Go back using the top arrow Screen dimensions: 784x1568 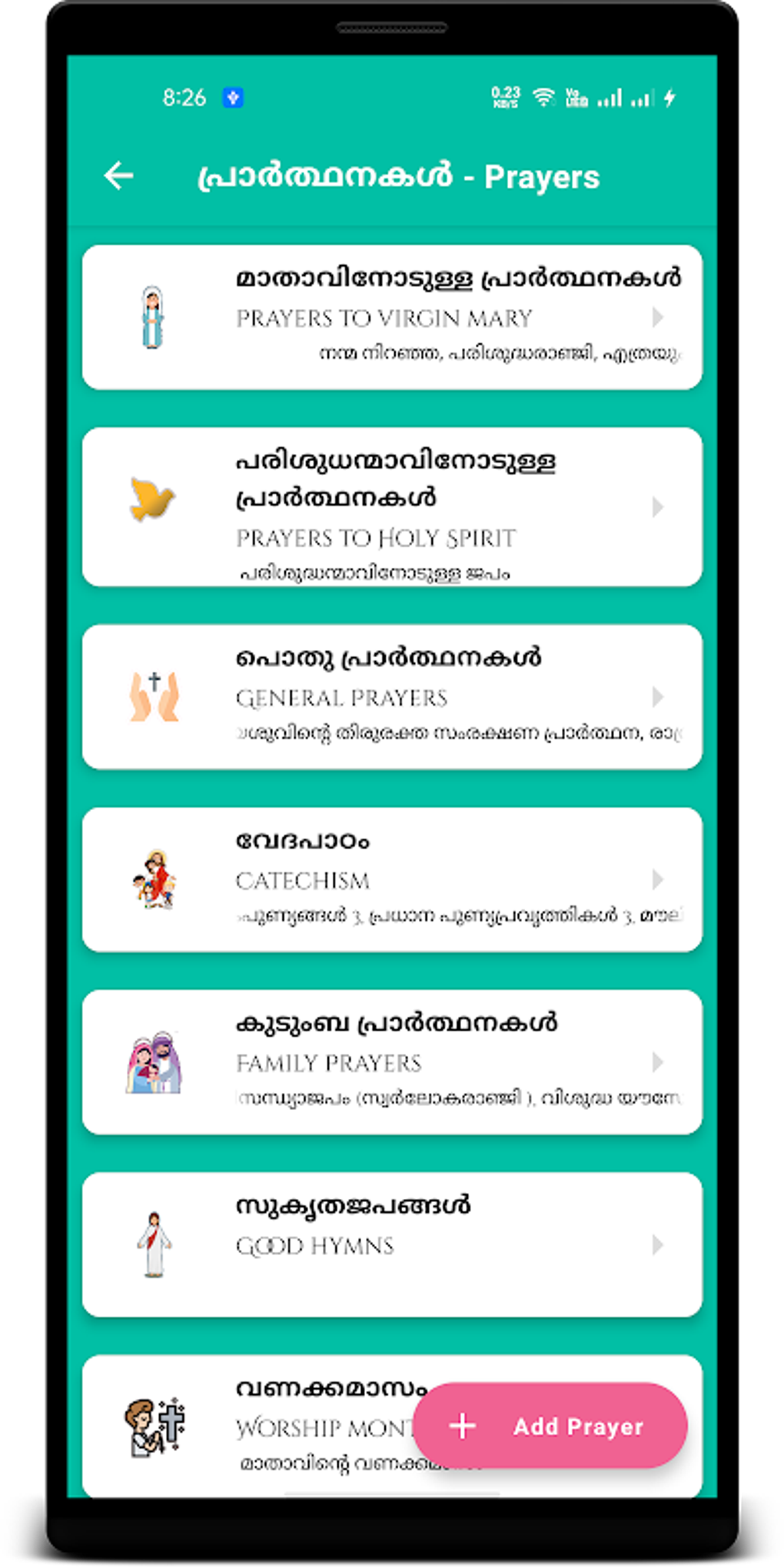(119, 176)
